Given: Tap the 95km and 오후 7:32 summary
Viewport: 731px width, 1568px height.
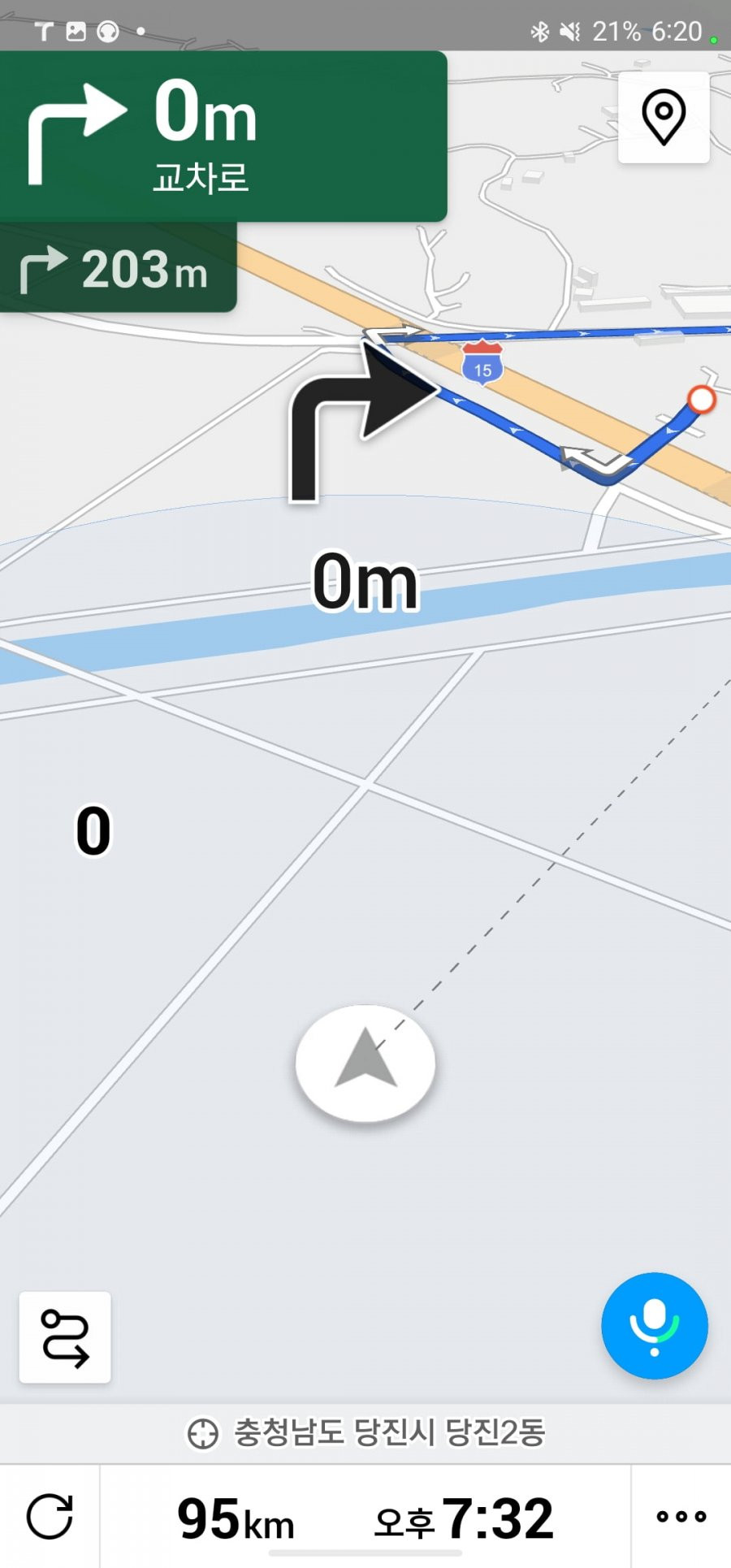Looking at the screenshot, I should click(365, 1516).
